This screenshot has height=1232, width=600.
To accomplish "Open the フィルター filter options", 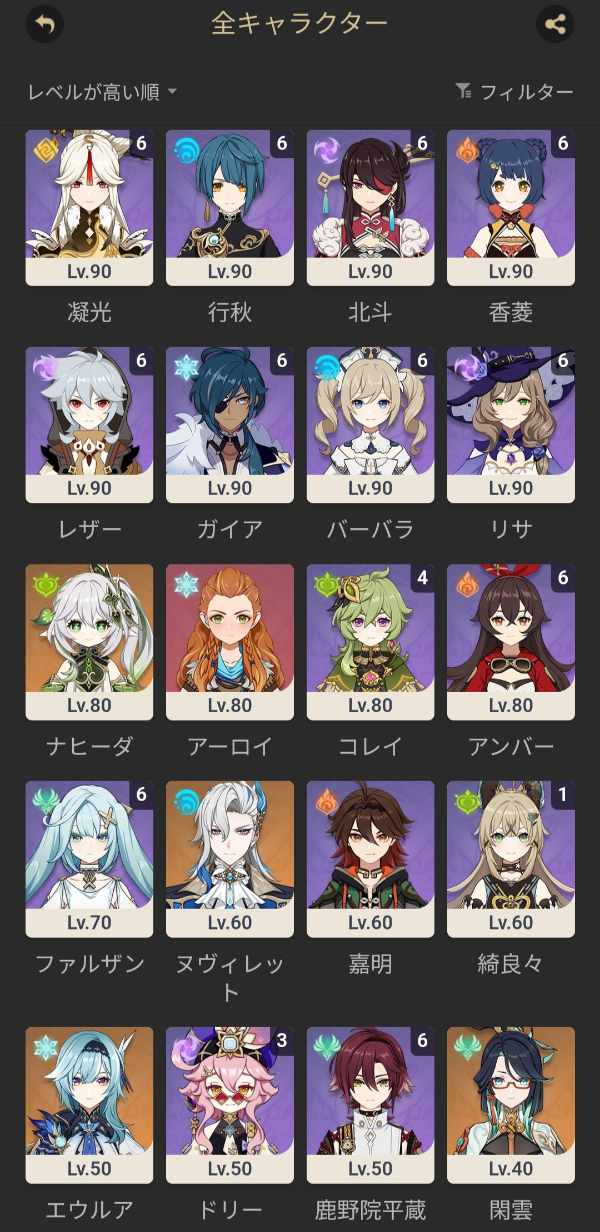I will pyautogui.click(x=515, y=92).
